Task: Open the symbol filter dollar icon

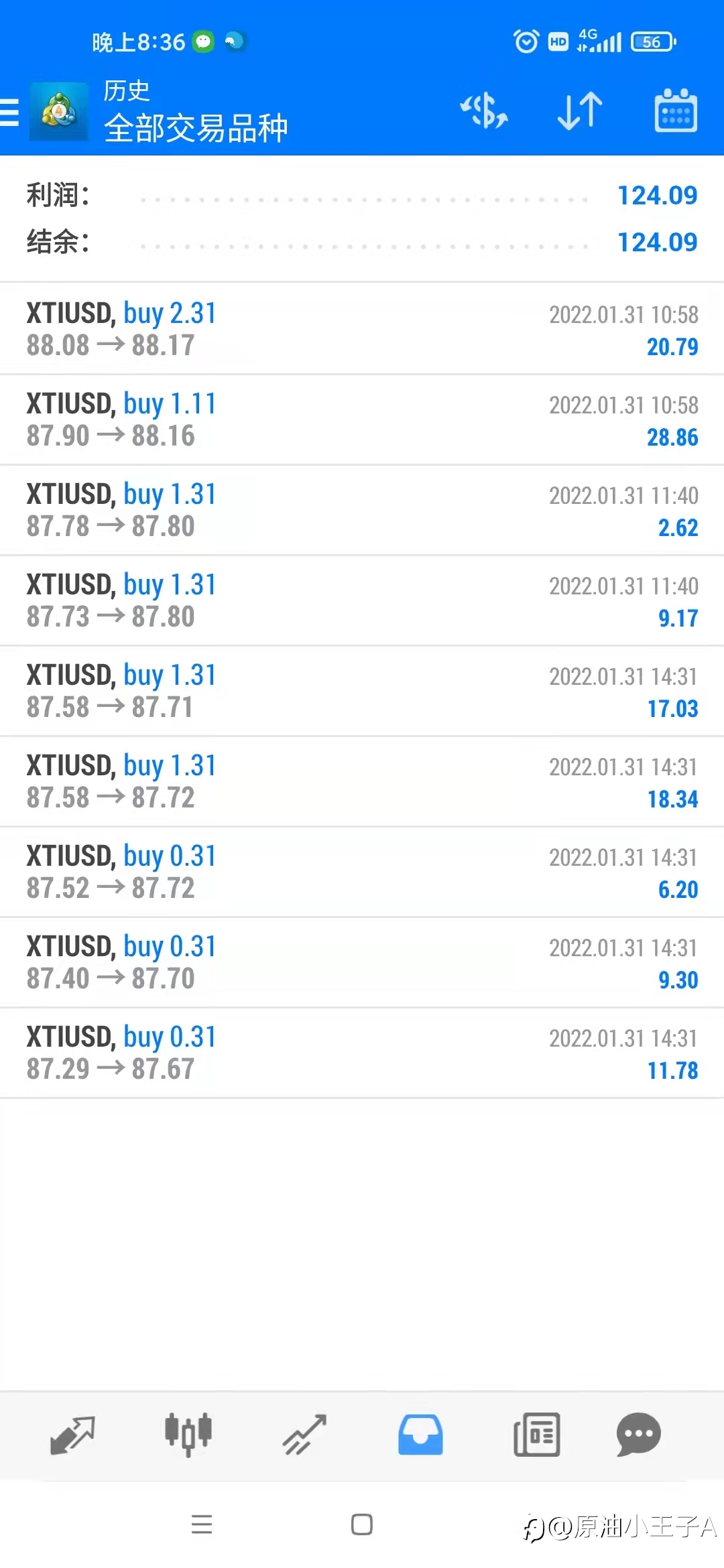Action: (x=484, y=111)
